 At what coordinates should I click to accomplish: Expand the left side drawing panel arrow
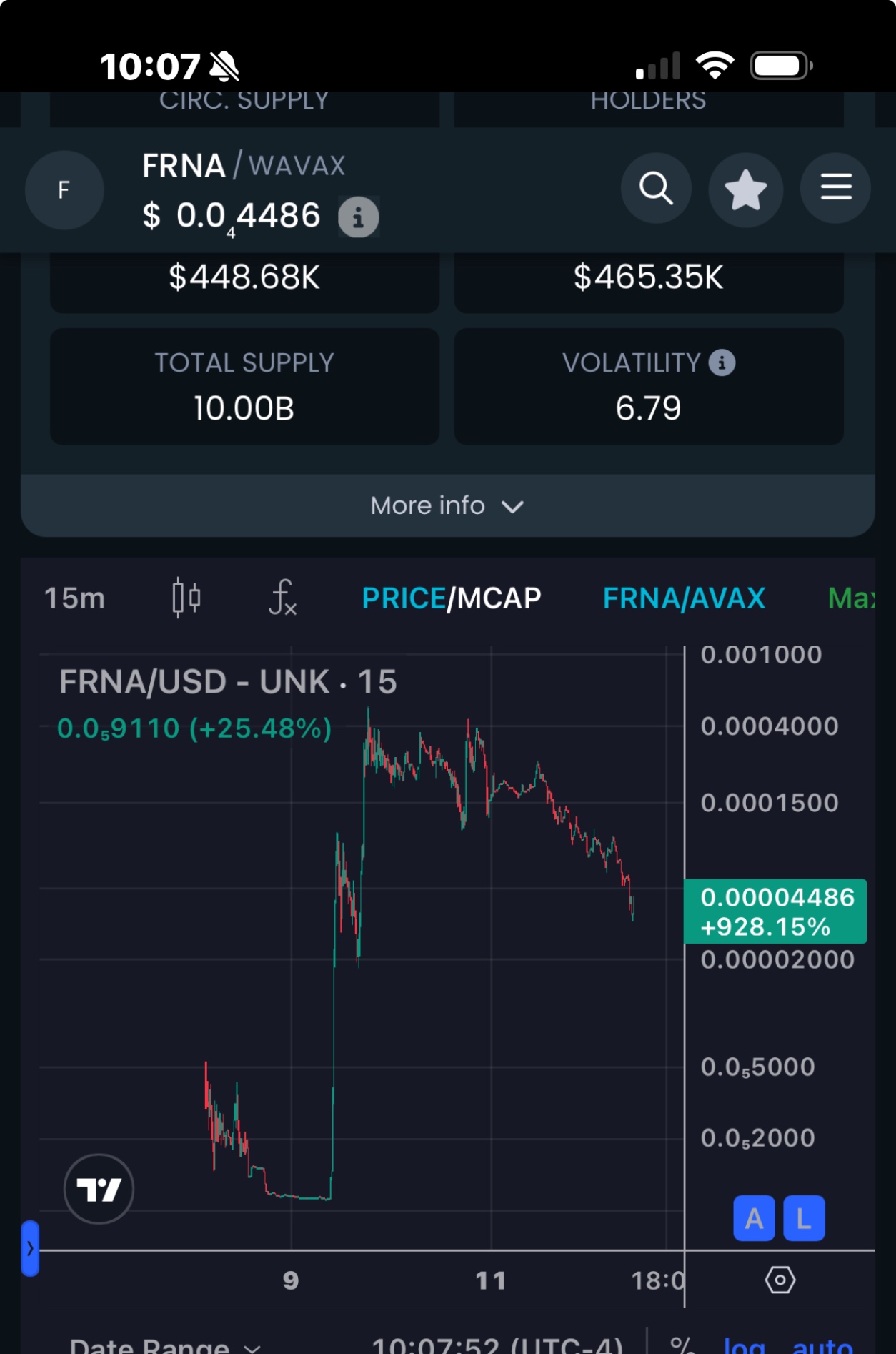click(30, 1249)
